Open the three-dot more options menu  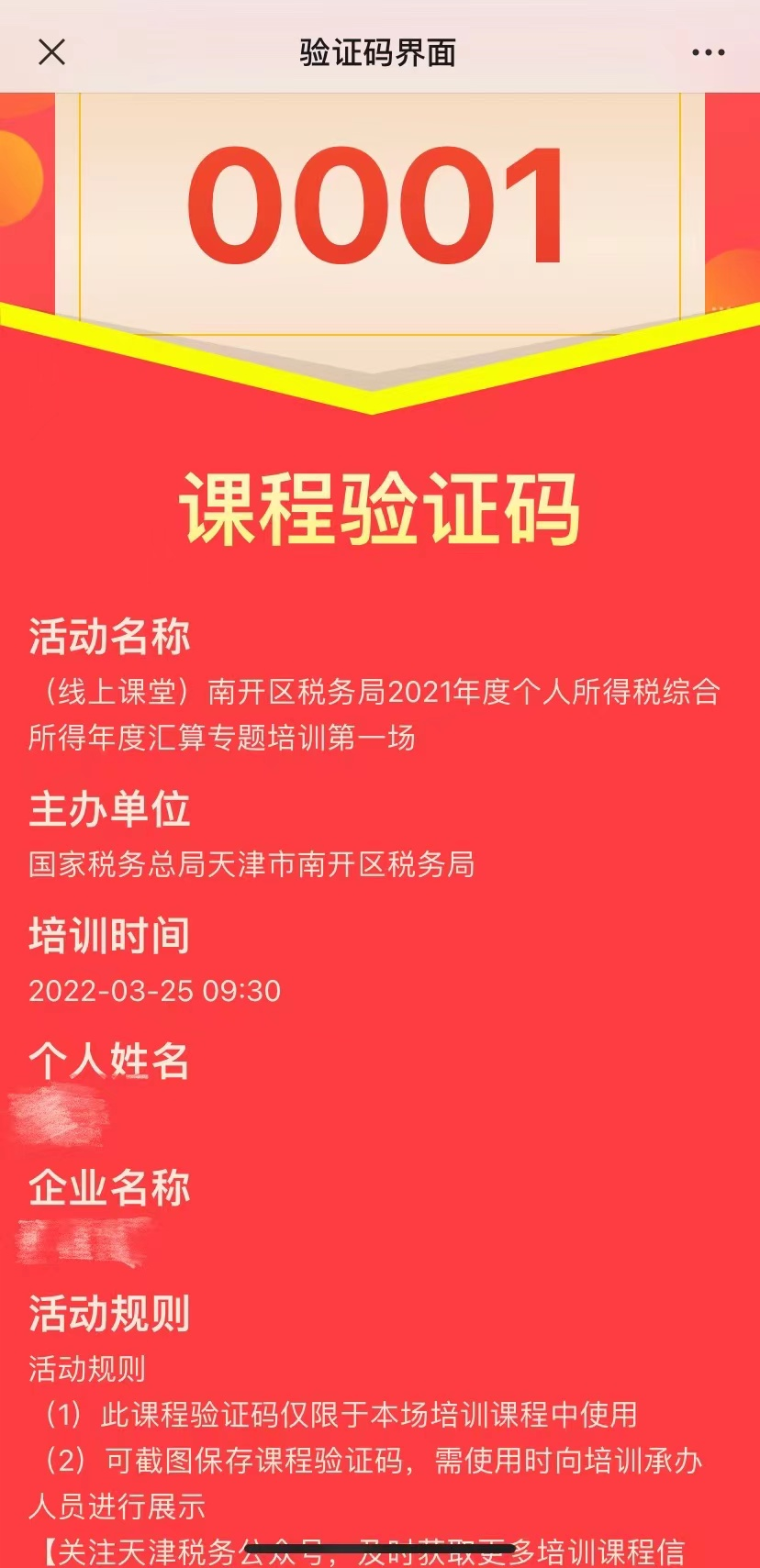(x=708, y=52)
